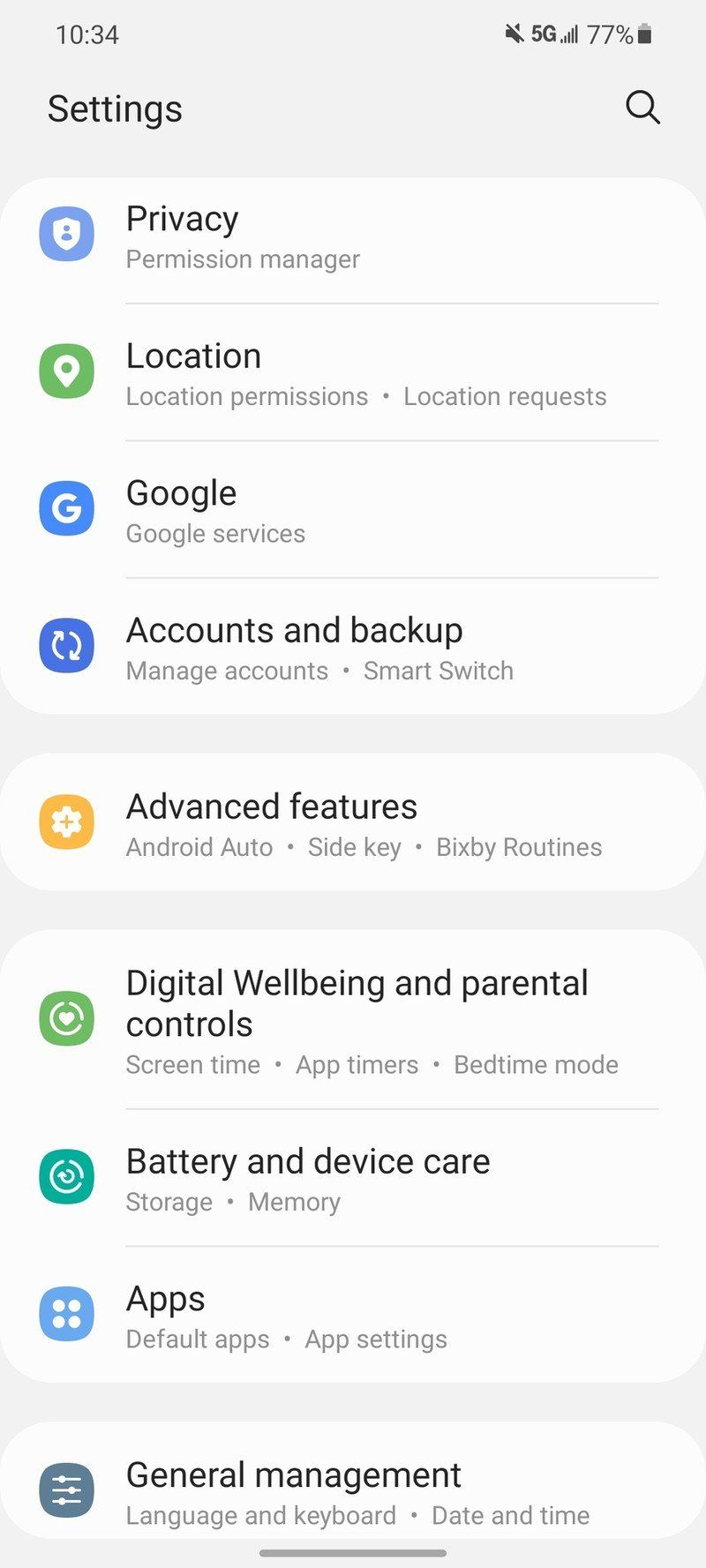Select Smart Switch under Accounts and backup

point(439,670)
